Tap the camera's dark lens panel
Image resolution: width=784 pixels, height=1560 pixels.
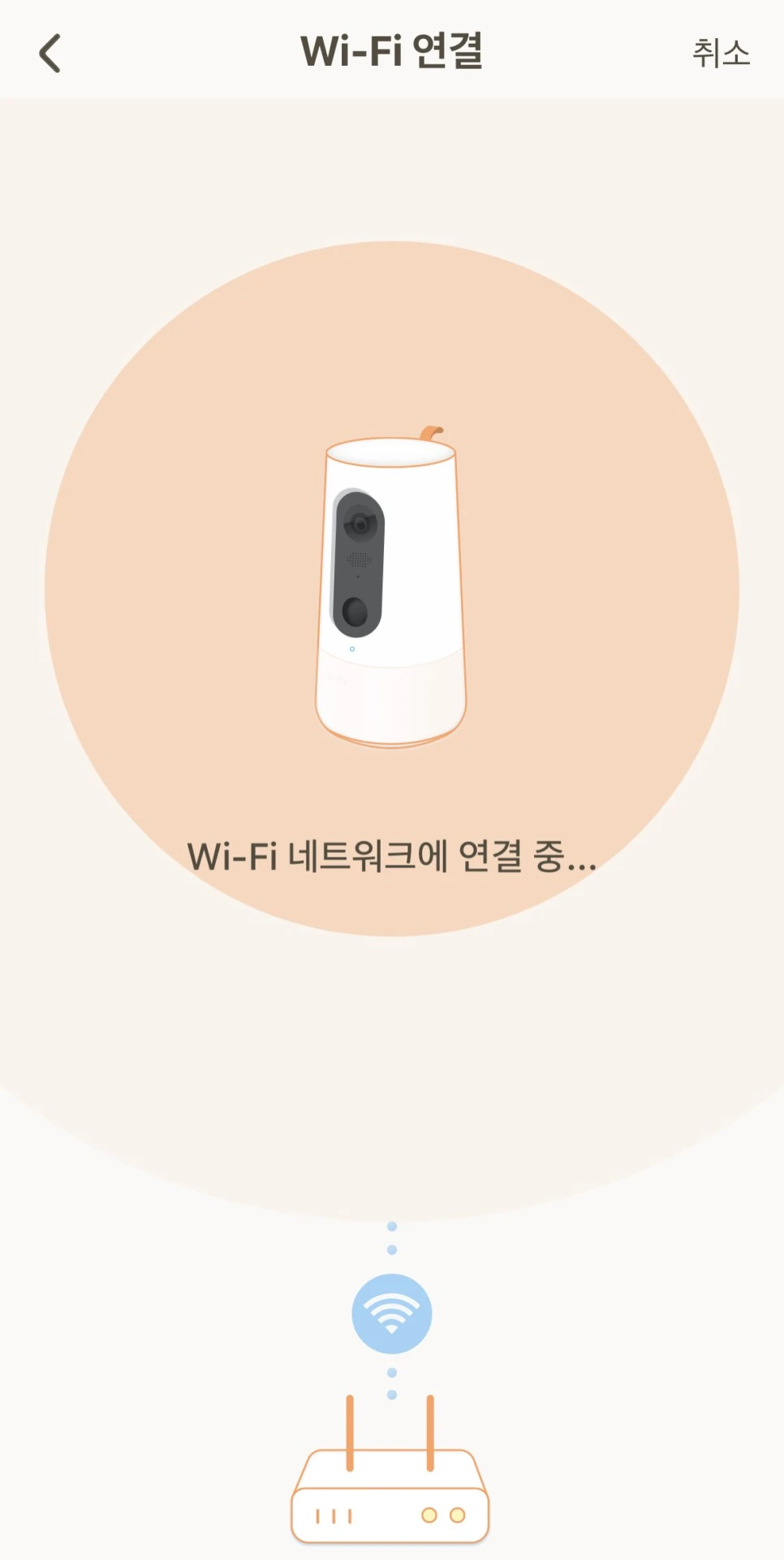pyautogui.click(x=360, y=560)
